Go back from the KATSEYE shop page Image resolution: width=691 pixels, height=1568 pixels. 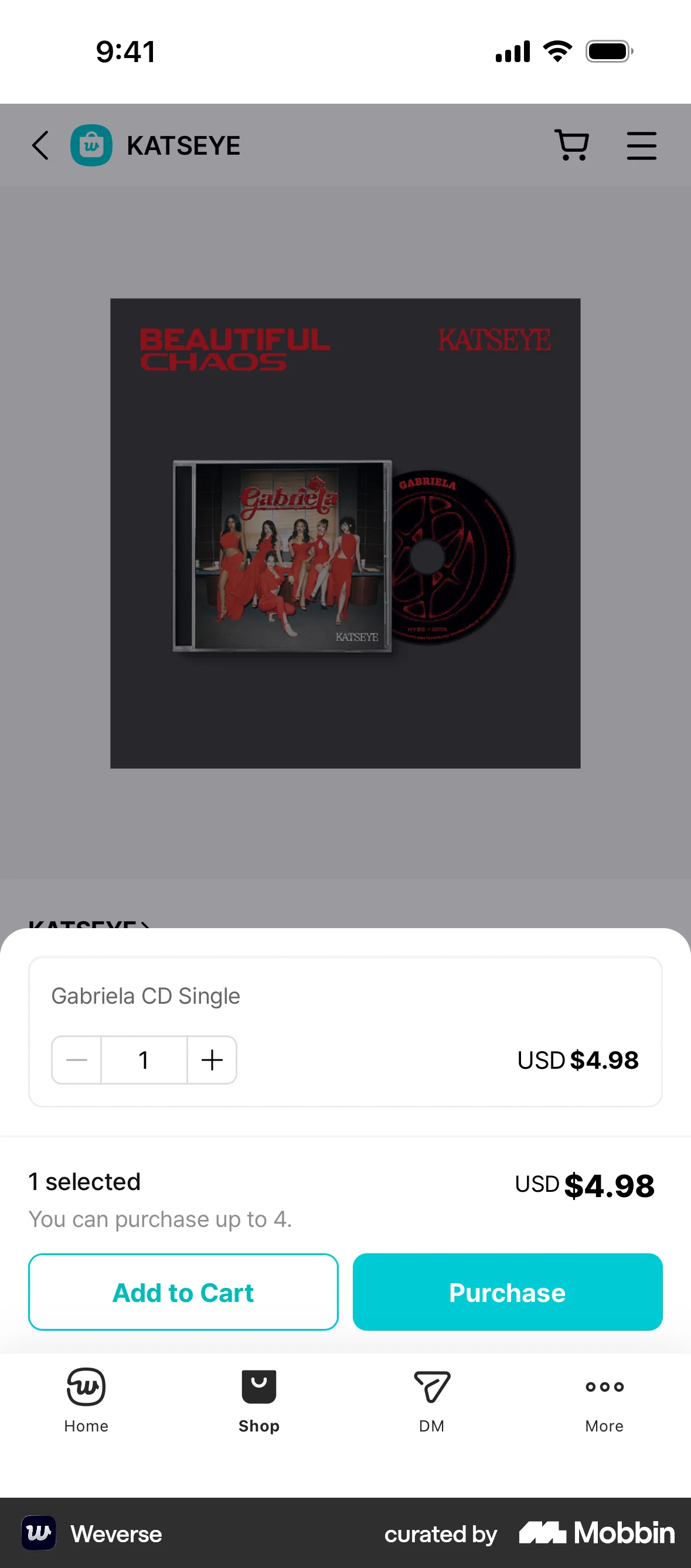[x=40, y=145]
